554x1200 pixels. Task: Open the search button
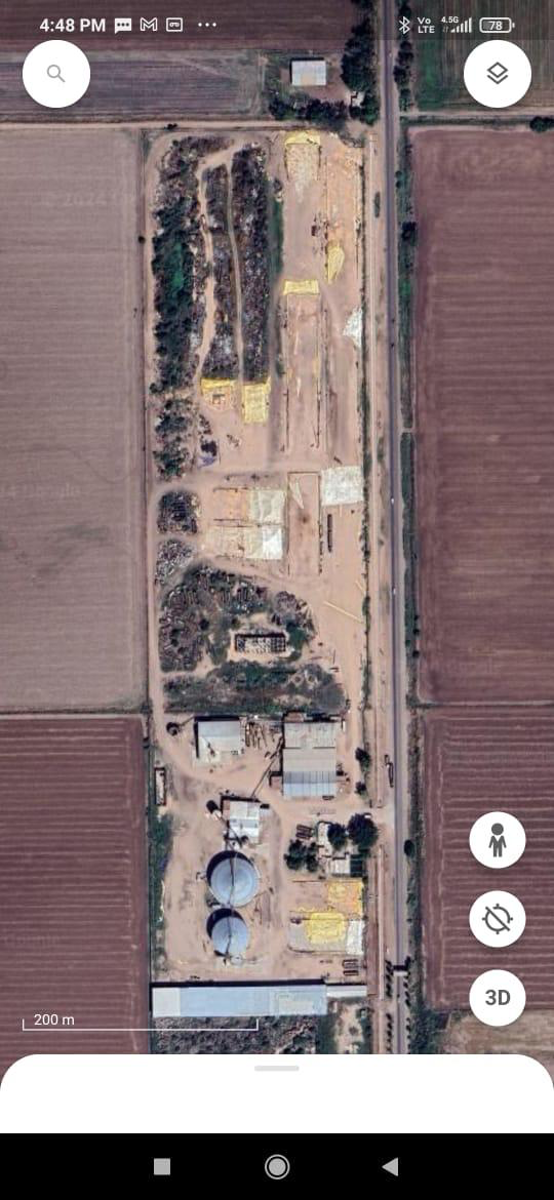pos(56,73)
